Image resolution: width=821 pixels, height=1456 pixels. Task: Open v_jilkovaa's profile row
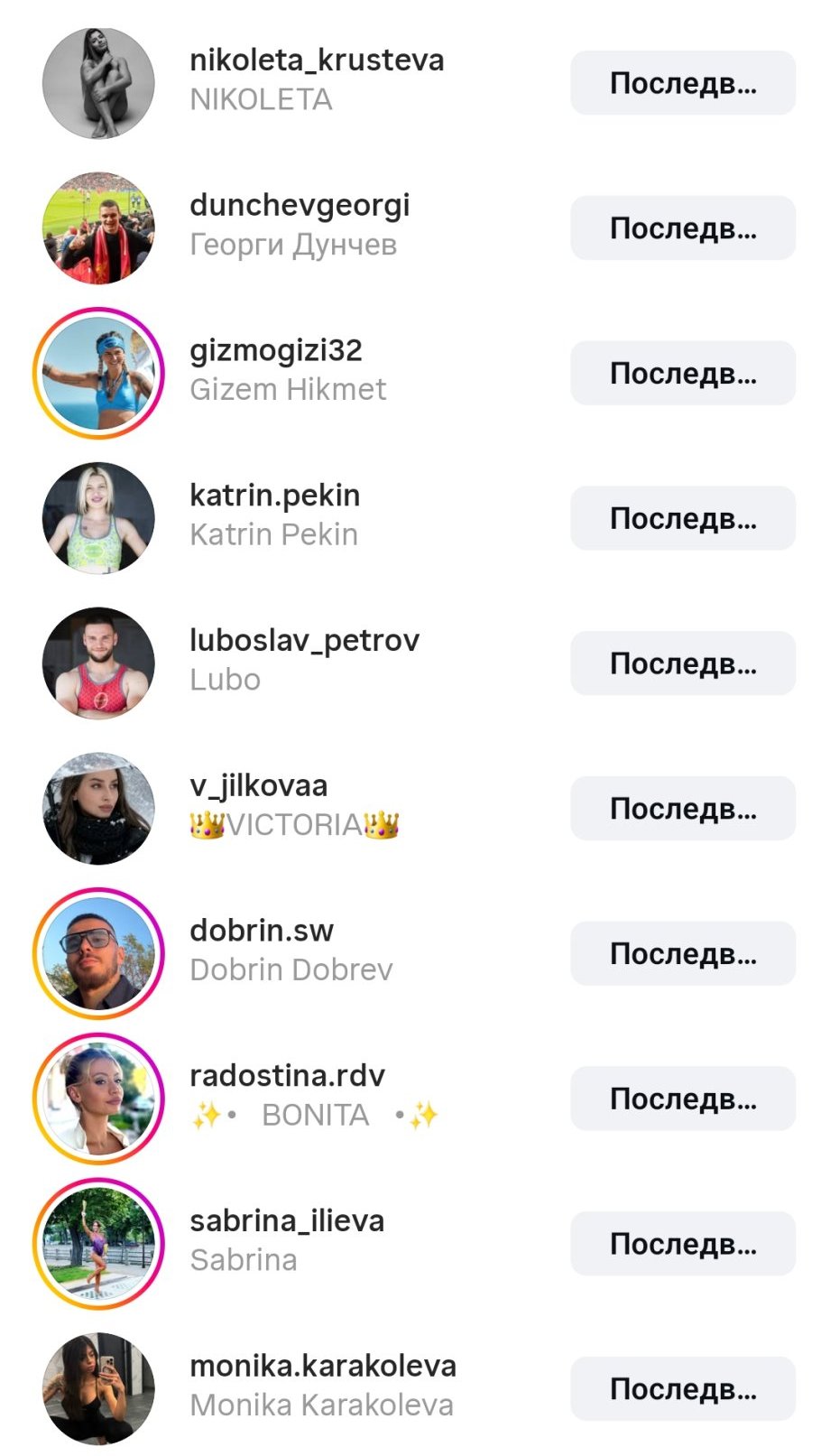pyautogui.click(x=258, y=787)
